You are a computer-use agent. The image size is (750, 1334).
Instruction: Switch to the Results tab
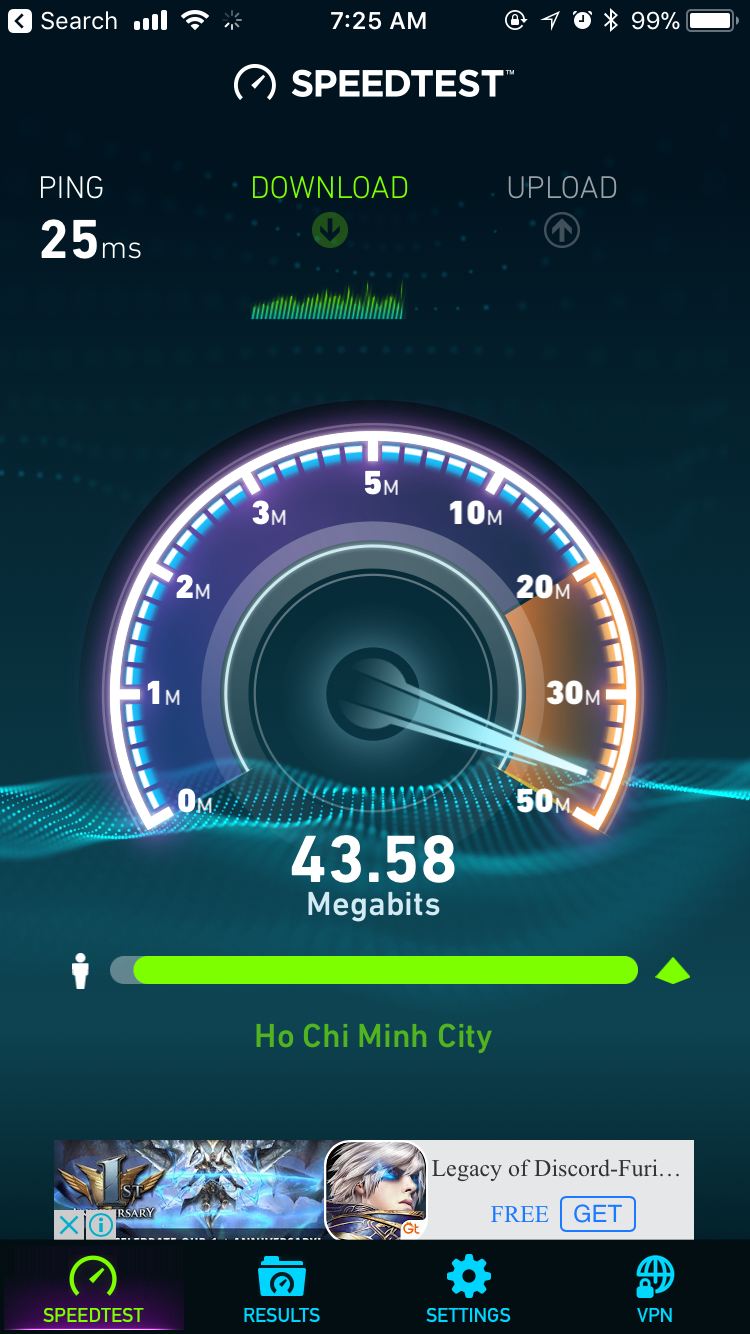pyautogui.click(x=281, y=1288)
